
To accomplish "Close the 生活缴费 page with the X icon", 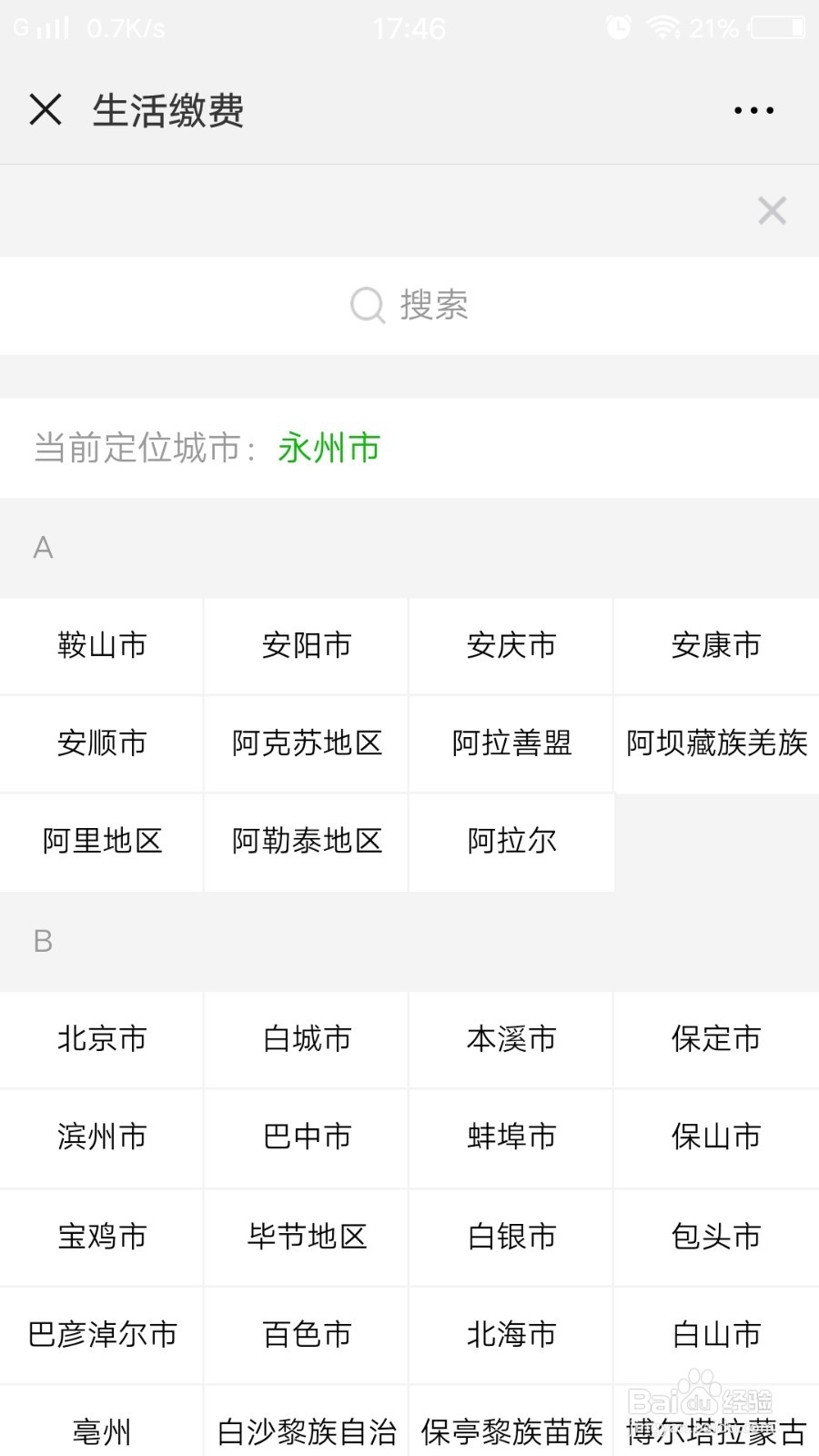I will click(x=45, y=109).
